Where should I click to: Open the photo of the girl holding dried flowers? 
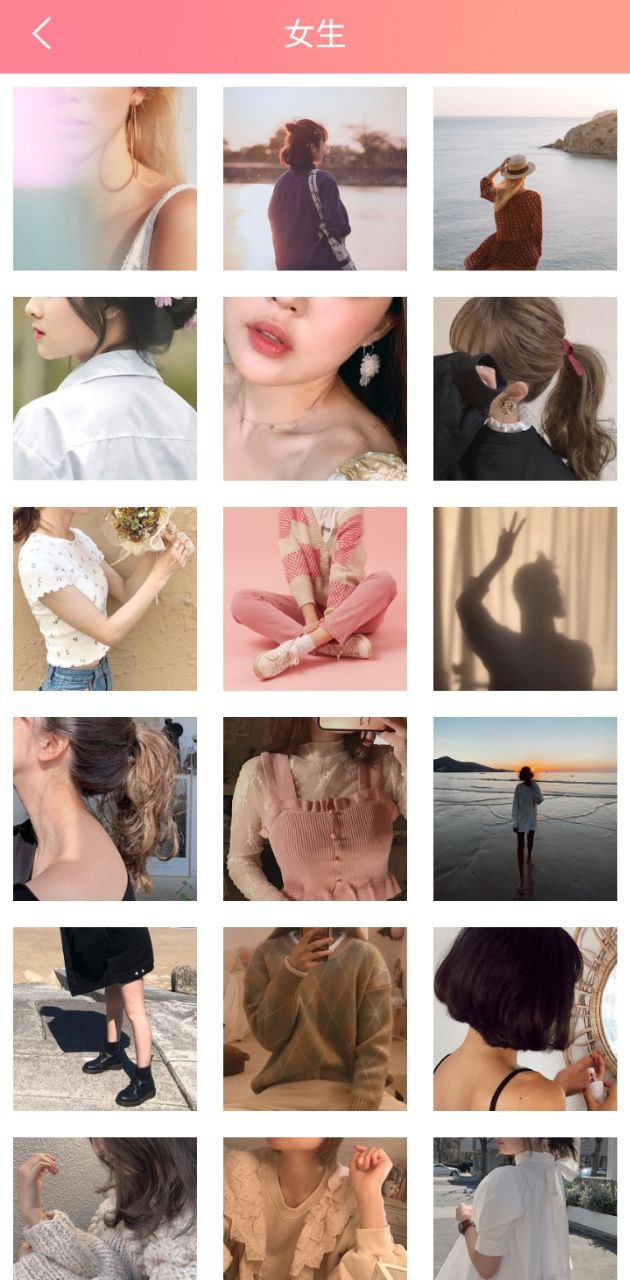tap(105, 598)
